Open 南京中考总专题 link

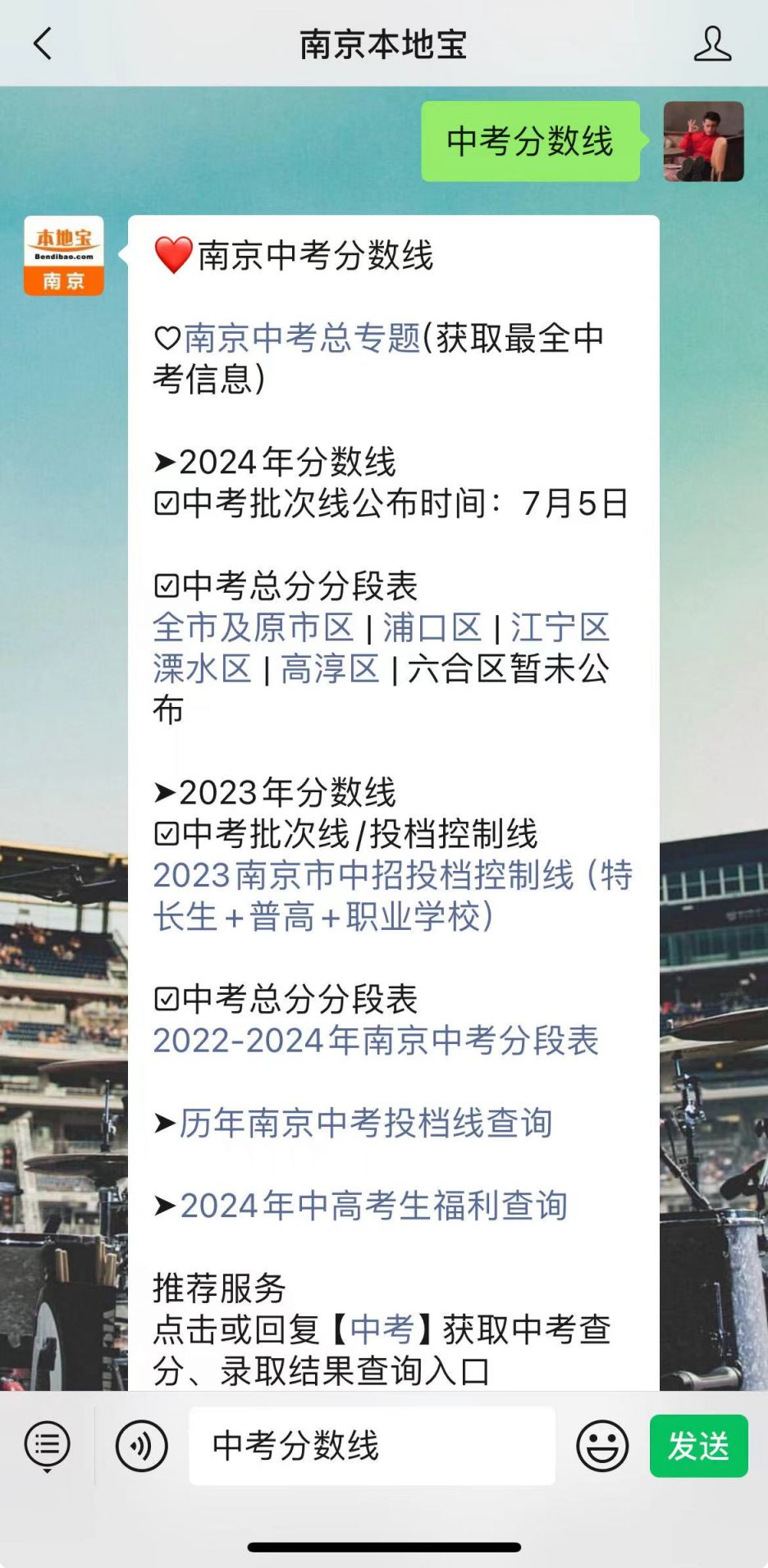[x=302, y=338]
